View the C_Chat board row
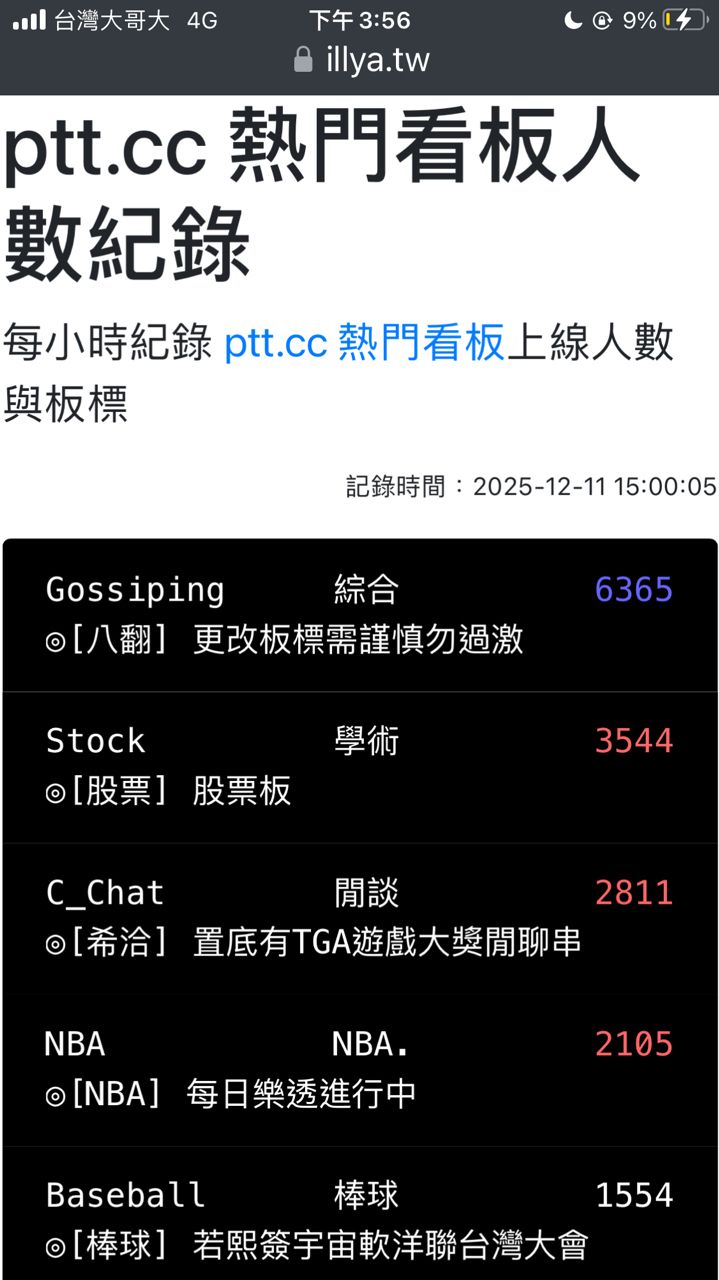Viewport: 719px width, 1280px height. pos(360,918)
